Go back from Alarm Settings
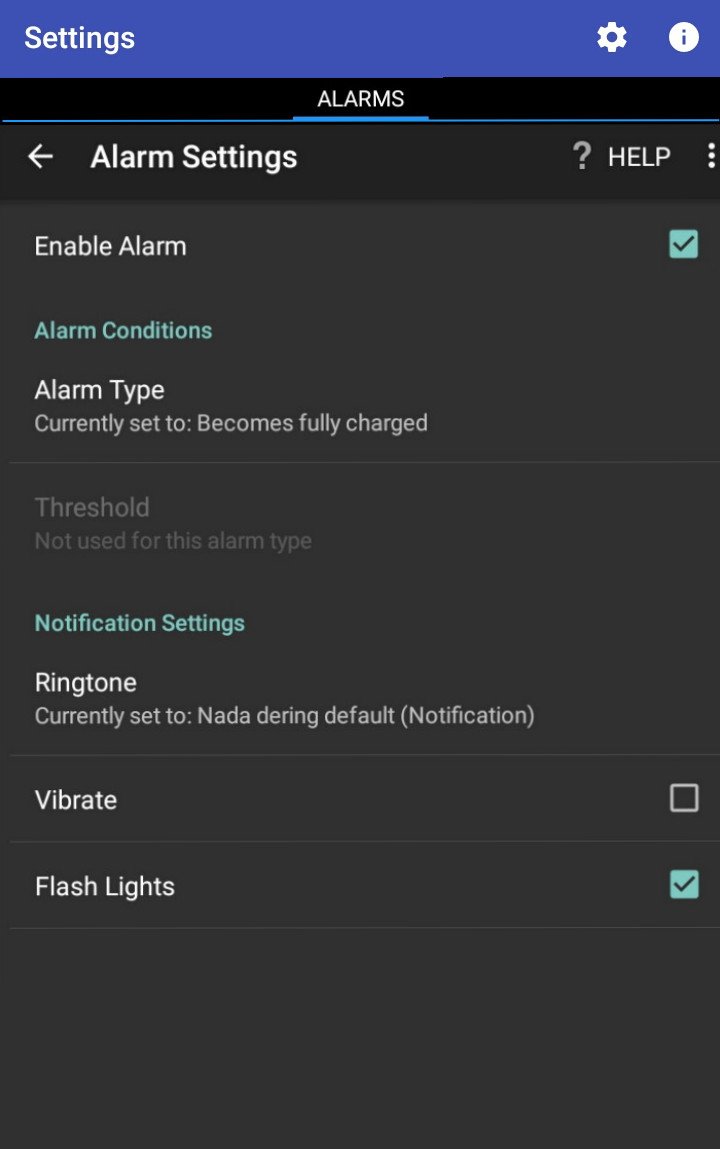720x1149 pixels. 40,157
